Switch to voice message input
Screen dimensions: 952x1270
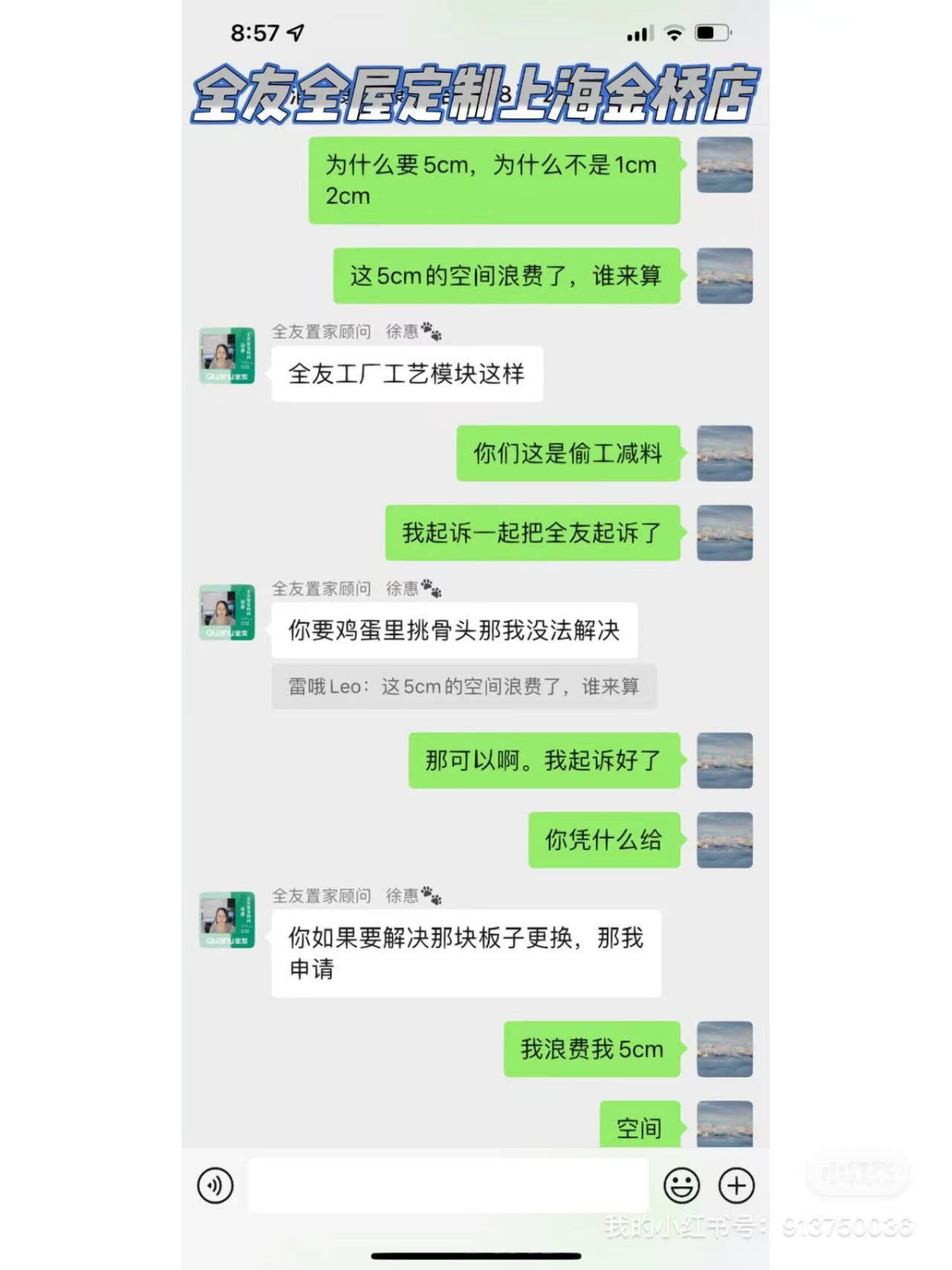coord(215,1186)
